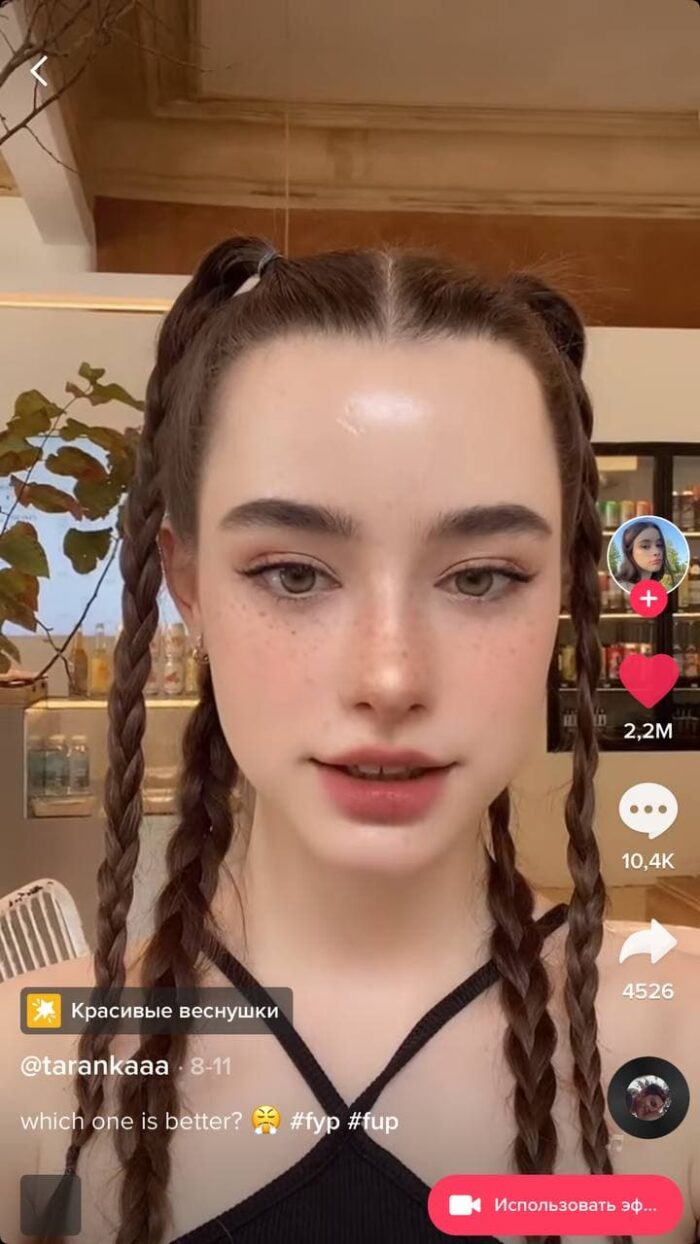Share the video with the arrow icon
Screen dimensions: 700x1244
click(x=648, y=944)
